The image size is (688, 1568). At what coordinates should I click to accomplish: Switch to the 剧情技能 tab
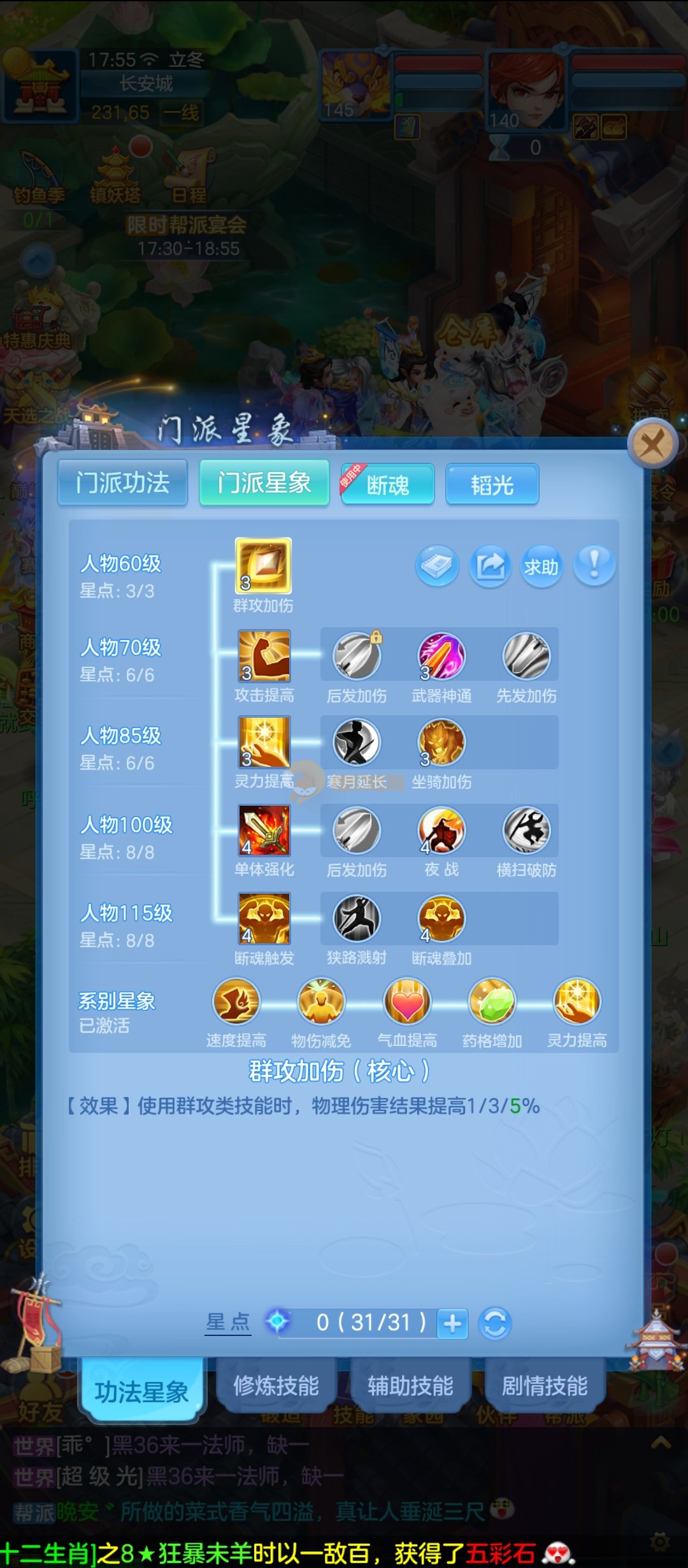545,1386
